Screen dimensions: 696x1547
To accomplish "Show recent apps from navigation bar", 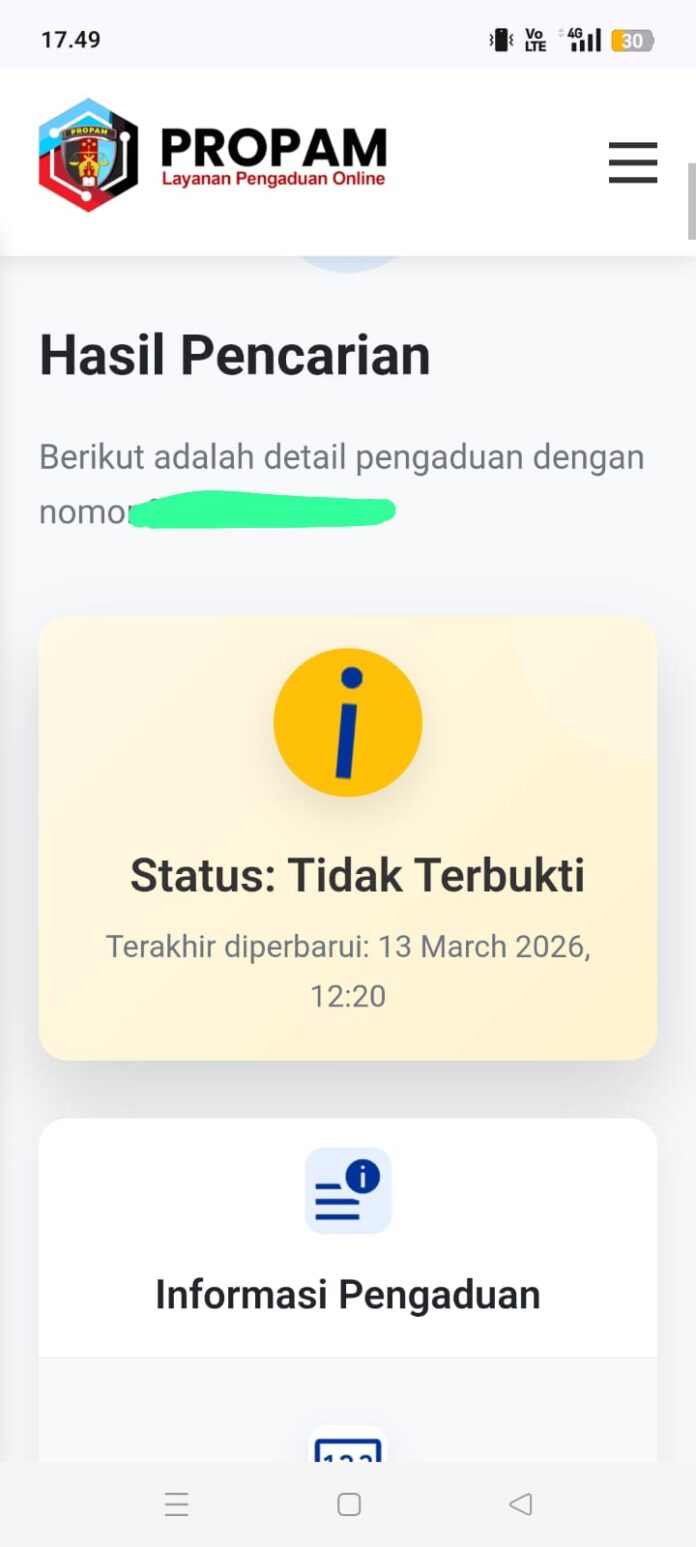I will (177, 1504).
